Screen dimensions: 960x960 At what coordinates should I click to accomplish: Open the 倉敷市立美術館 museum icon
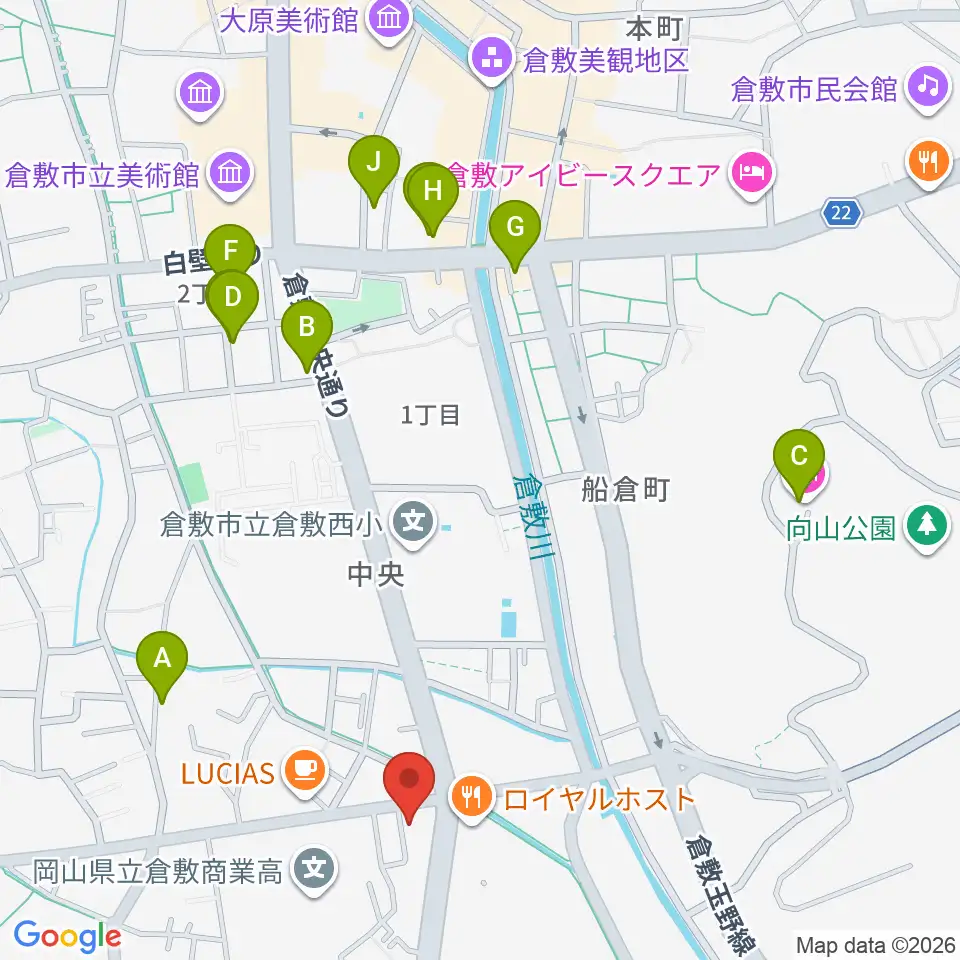(x=230, y=174)
